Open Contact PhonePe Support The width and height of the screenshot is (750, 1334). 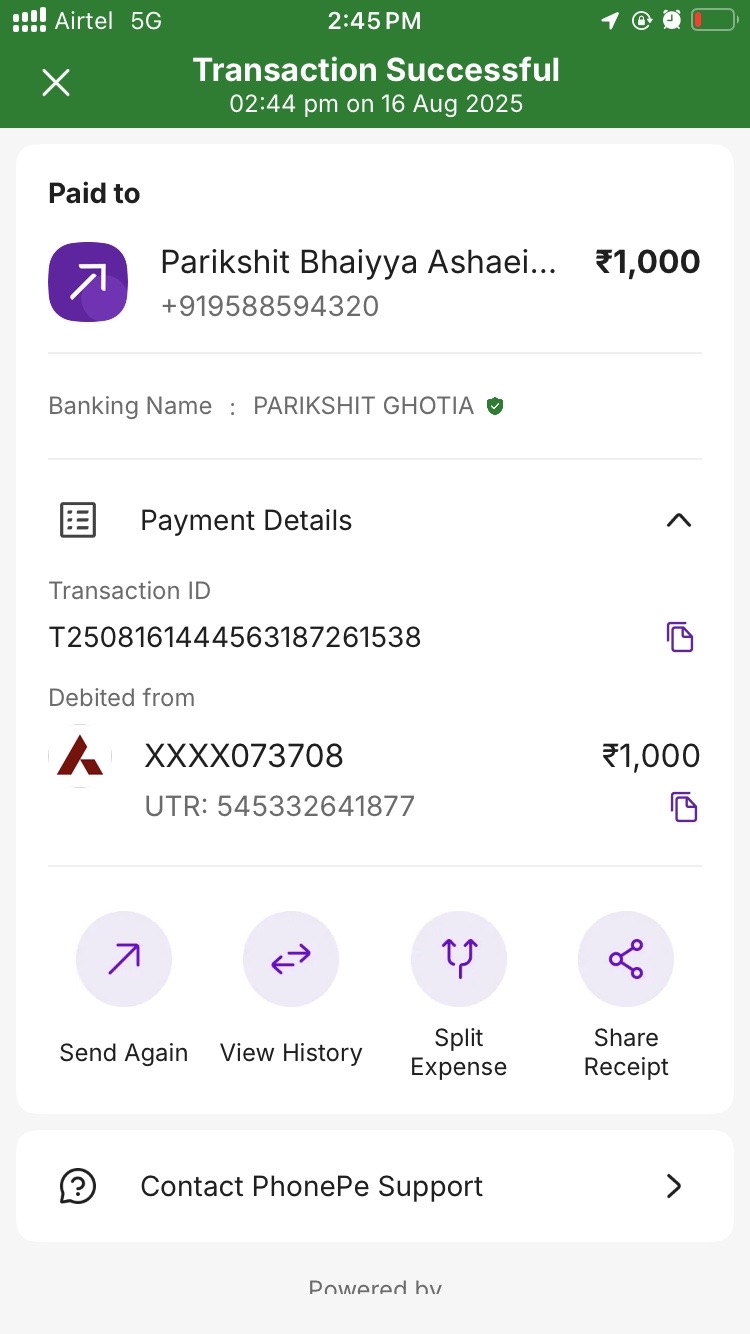pyautogui.click(x=375, y=1186)
